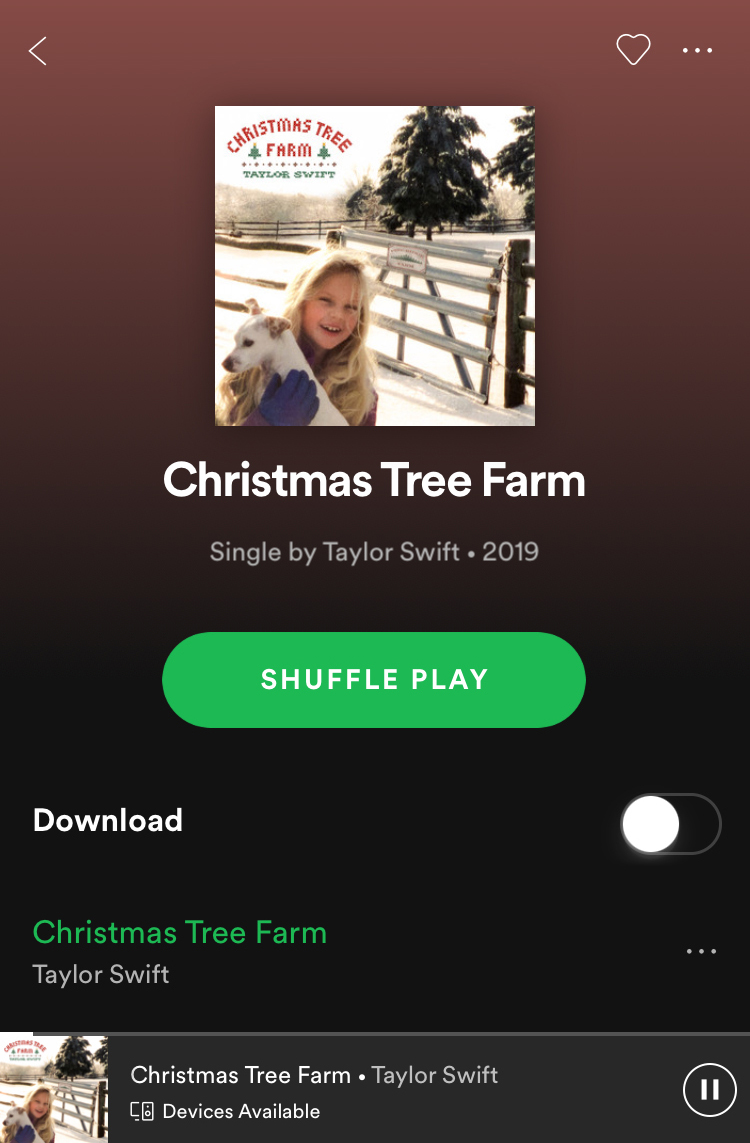Go back using the top-left arrow

pyautogui.click(x=38, y=51)
